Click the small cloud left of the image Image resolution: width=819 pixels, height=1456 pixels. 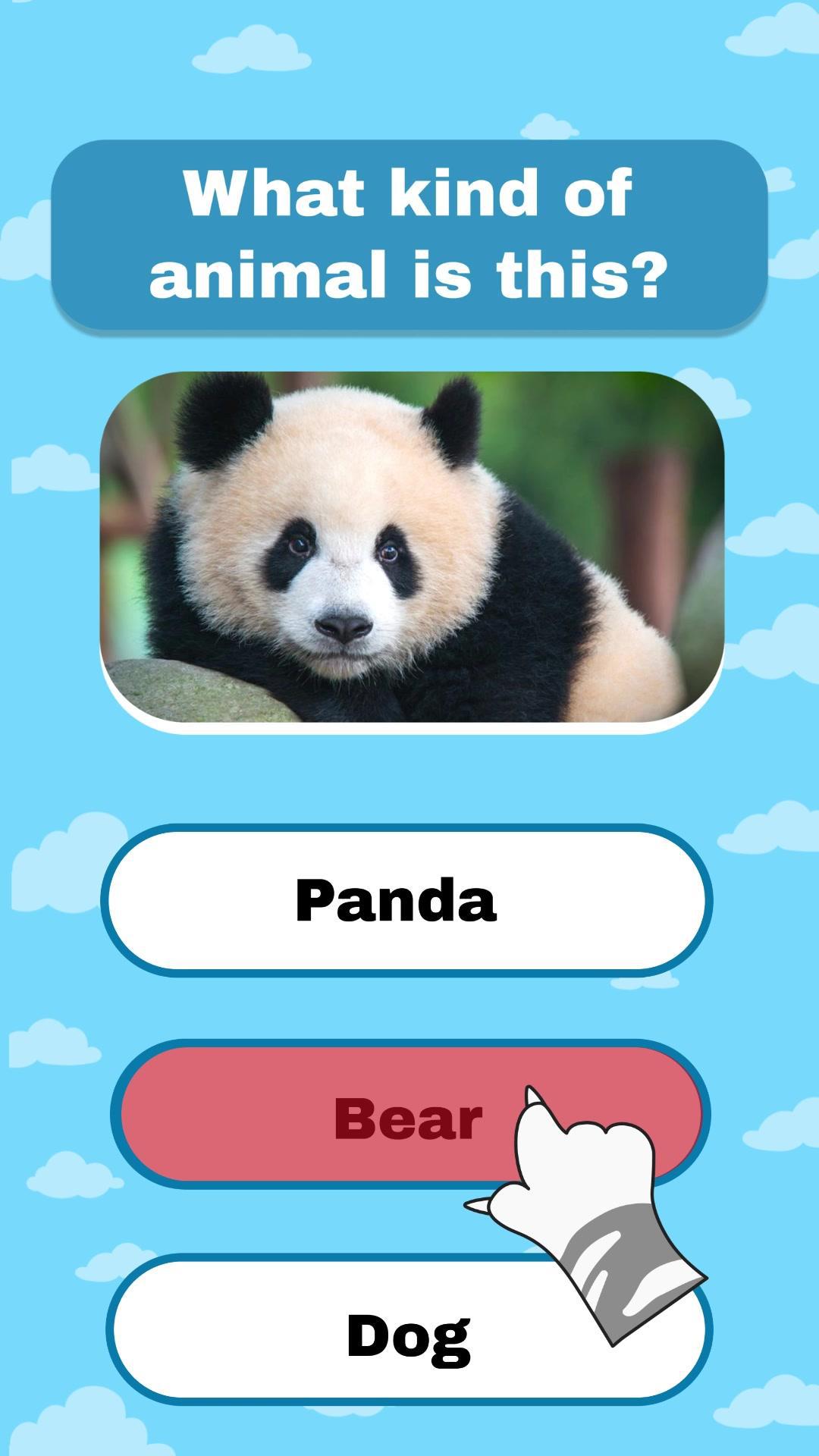point(53,470)
